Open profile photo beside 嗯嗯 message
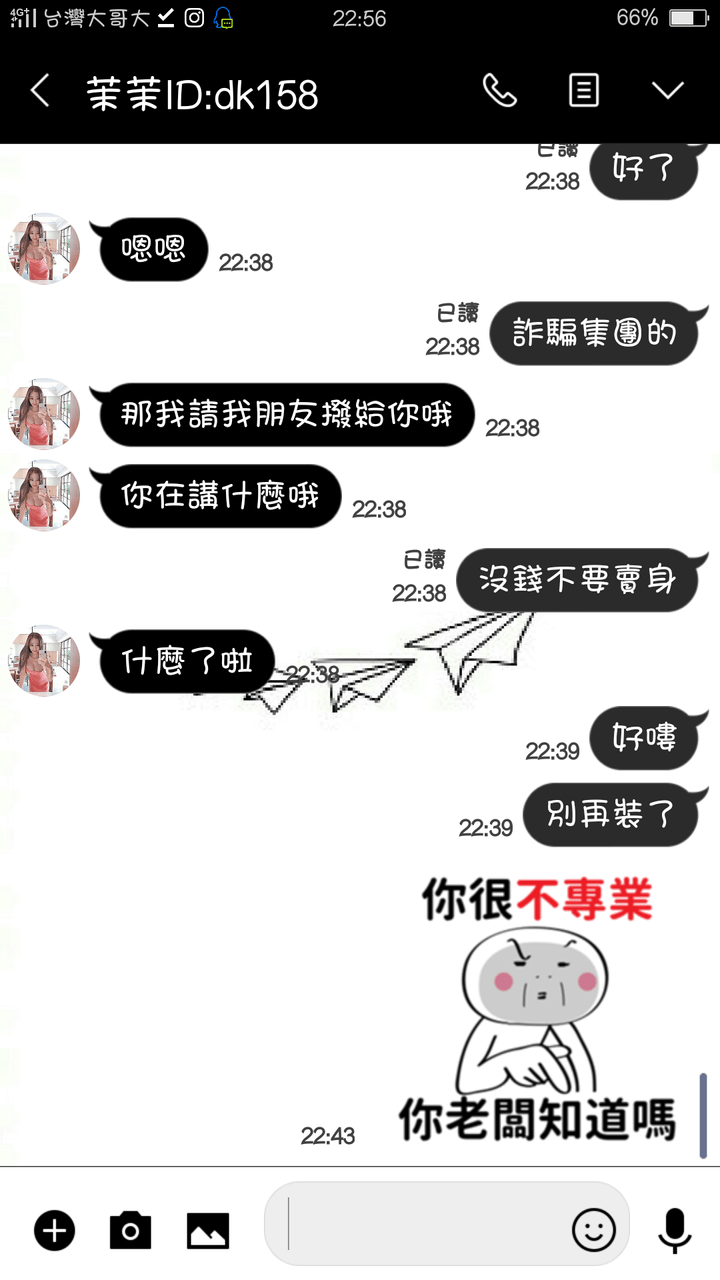Viewport: 720px width, 1280px height. point(45,249)
